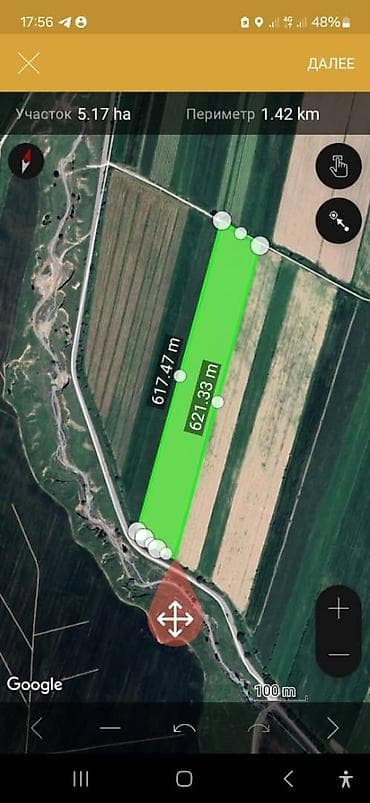
Task: Go to the previous point
Action: (36, 728)
